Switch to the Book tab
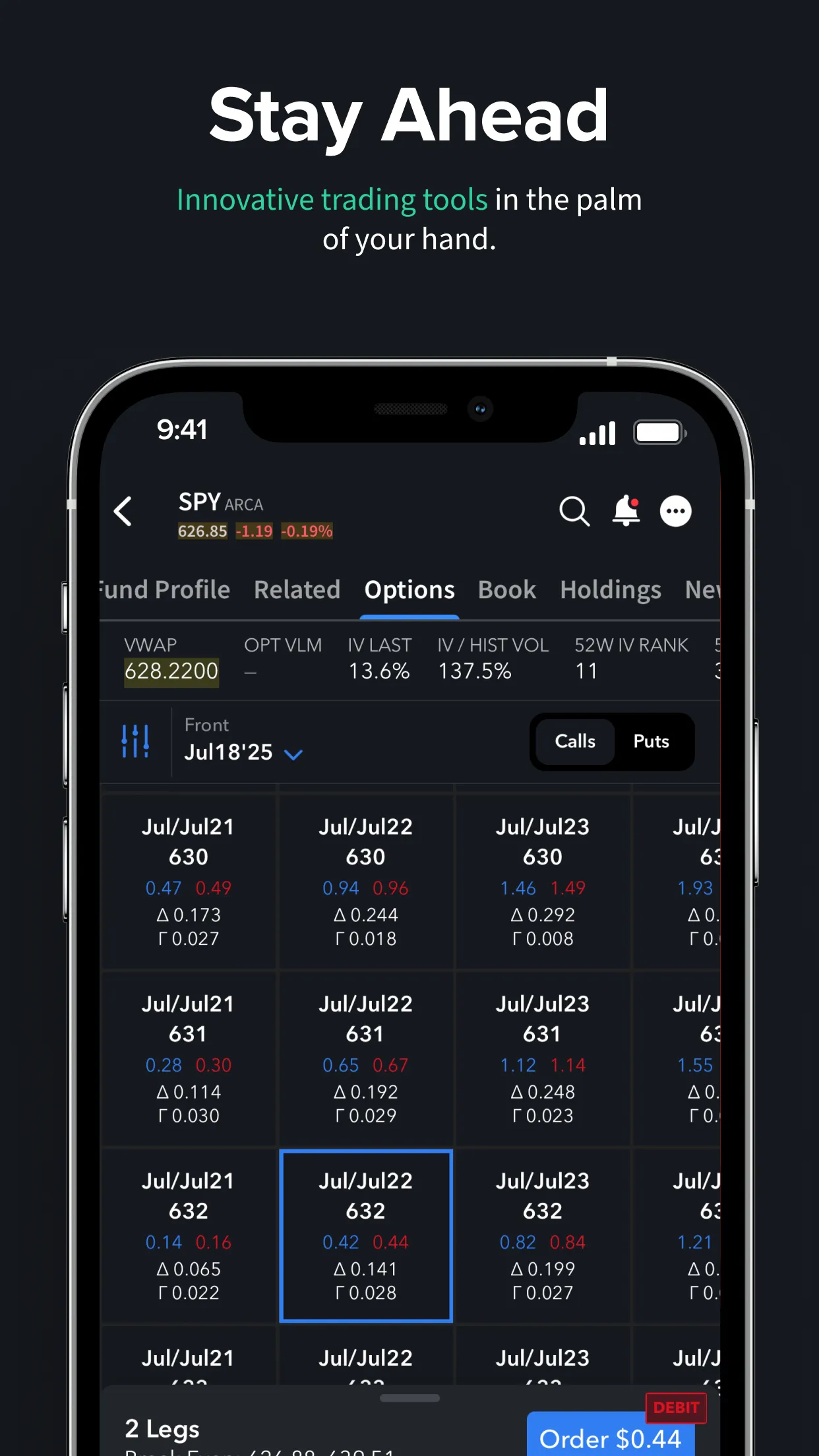Image resolution: width=819 pixels, height=1456 pixels. tap(507, 590)
